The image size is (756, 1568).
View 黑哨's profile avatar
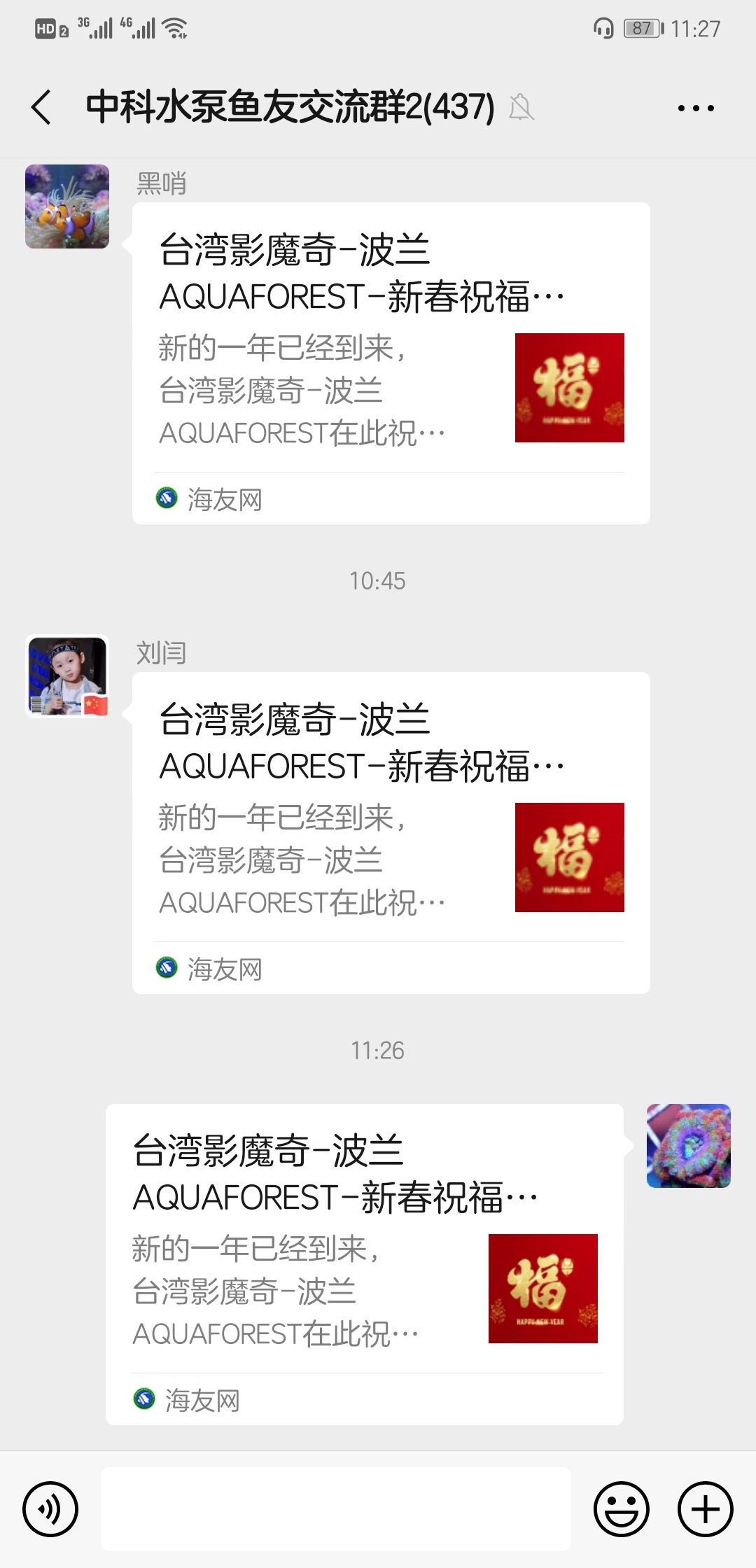coord(67,206)
